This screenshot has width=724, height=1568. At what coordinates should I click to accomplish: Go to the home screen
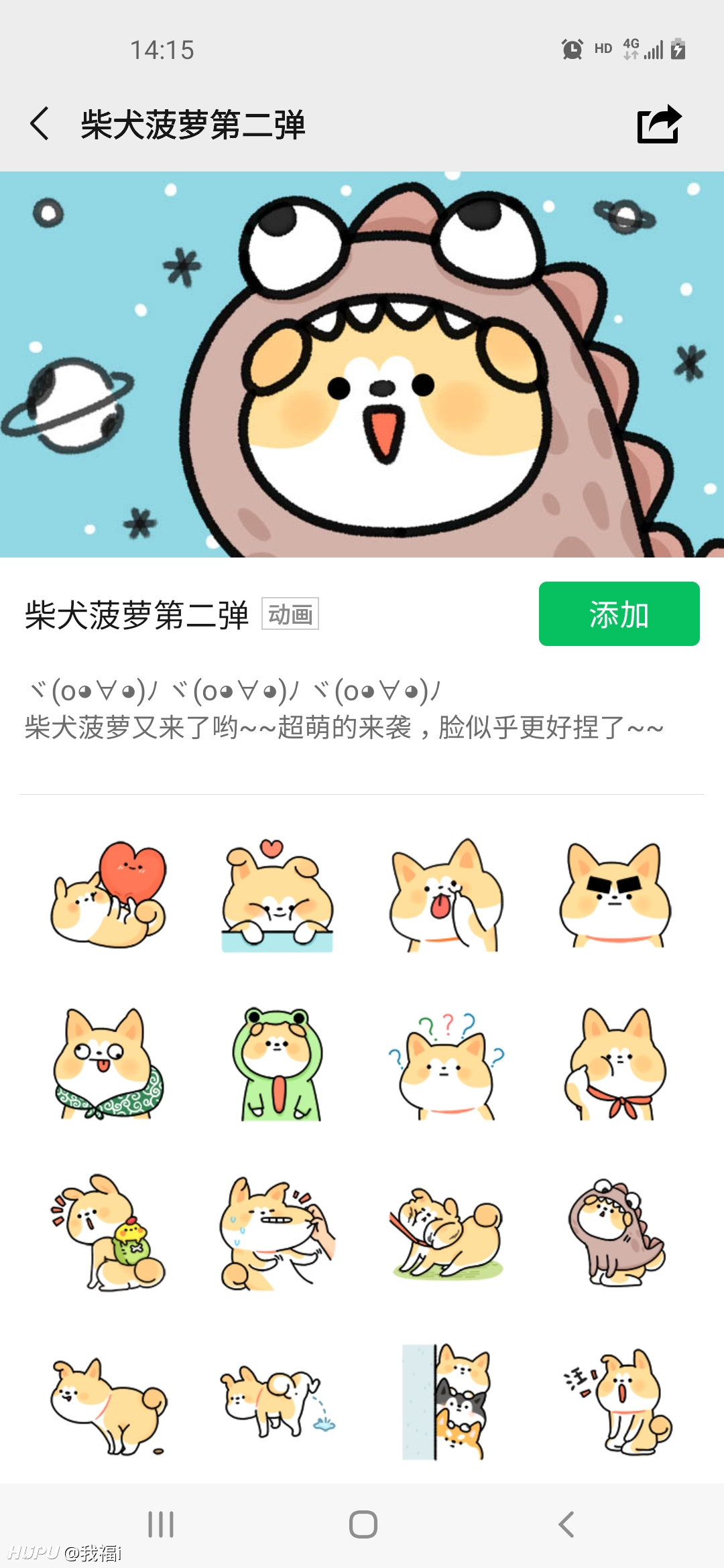pos(363,1524)
